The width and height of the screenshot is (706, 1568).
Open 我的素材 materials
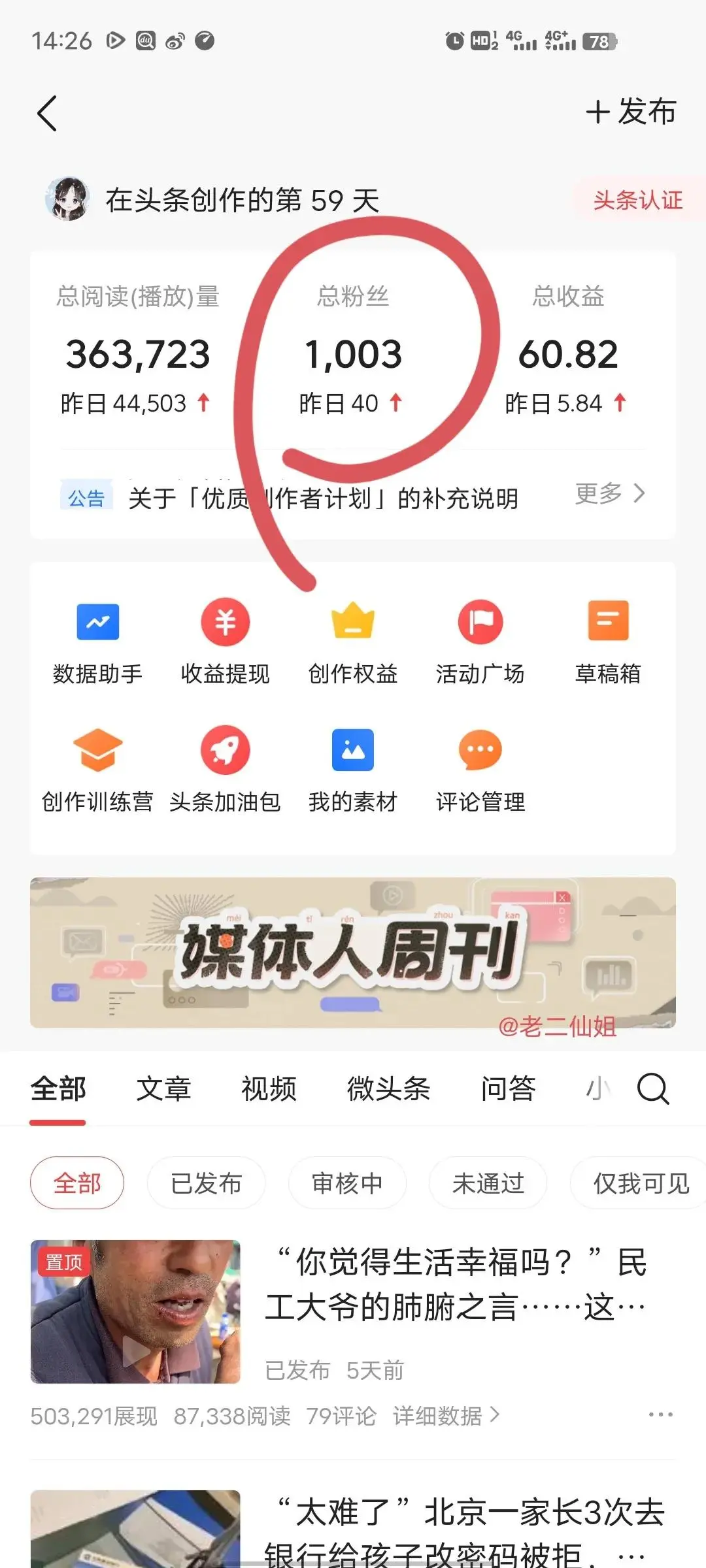tap(352, 769)
